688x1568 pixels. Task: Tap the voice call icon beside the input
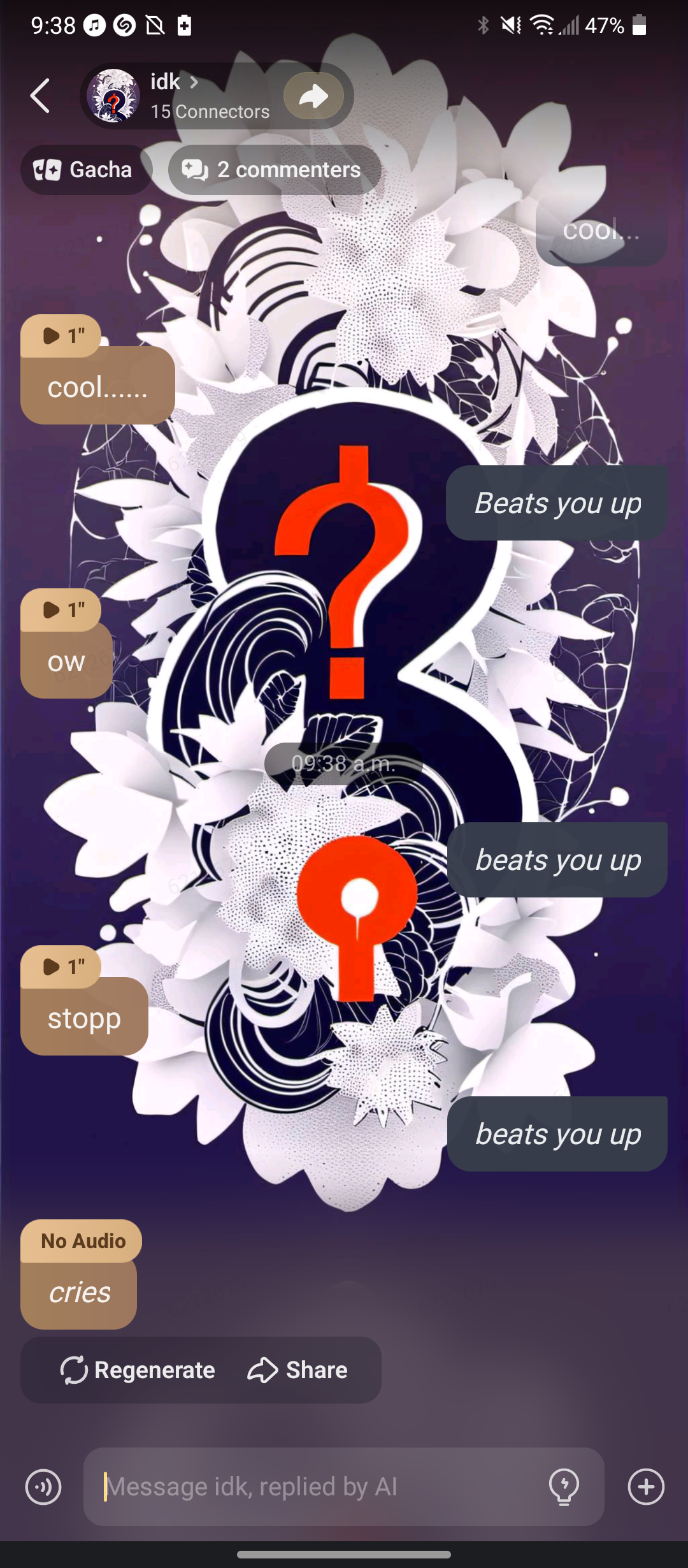[x=43, y=1486]
